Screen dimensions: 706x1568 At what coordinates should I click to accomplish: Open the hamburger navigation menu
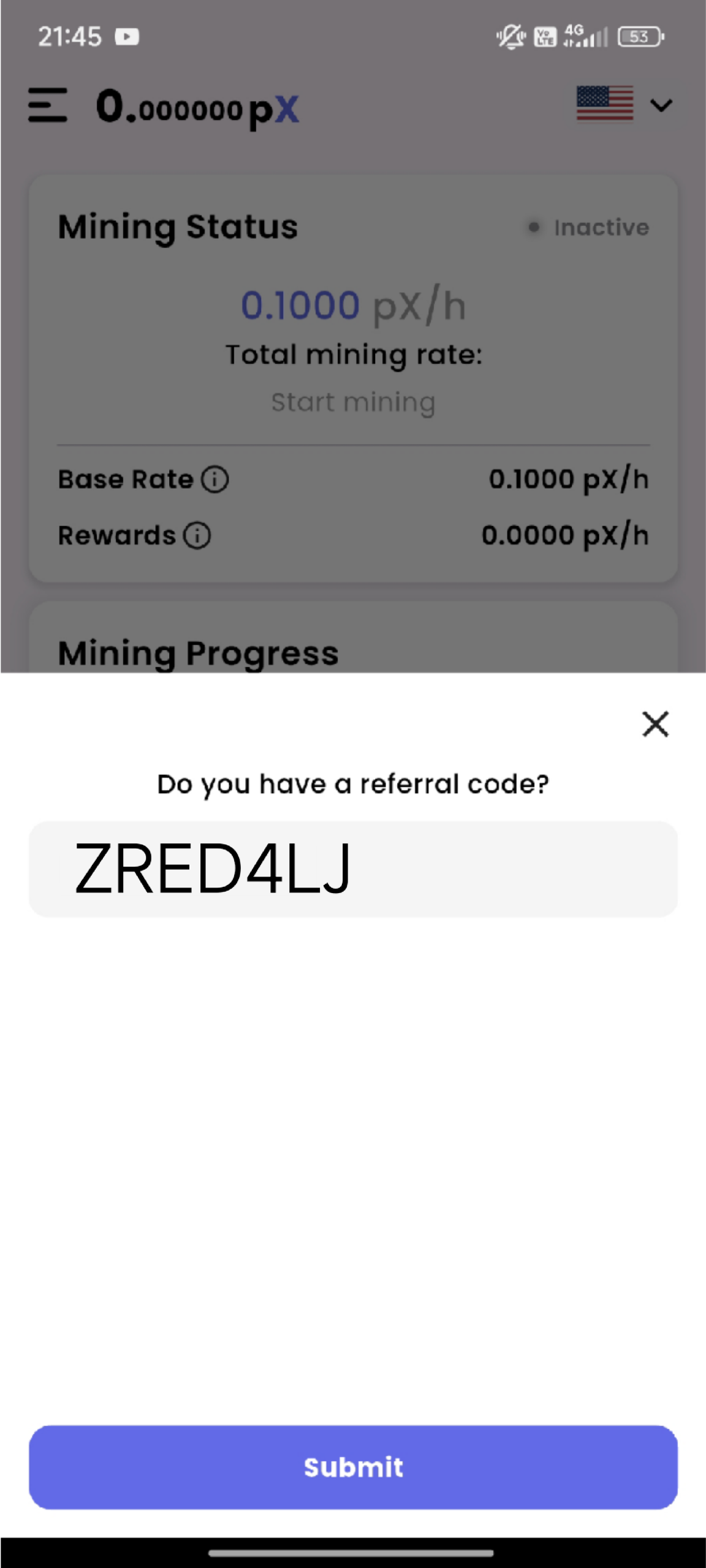click(x=47, y=105)
